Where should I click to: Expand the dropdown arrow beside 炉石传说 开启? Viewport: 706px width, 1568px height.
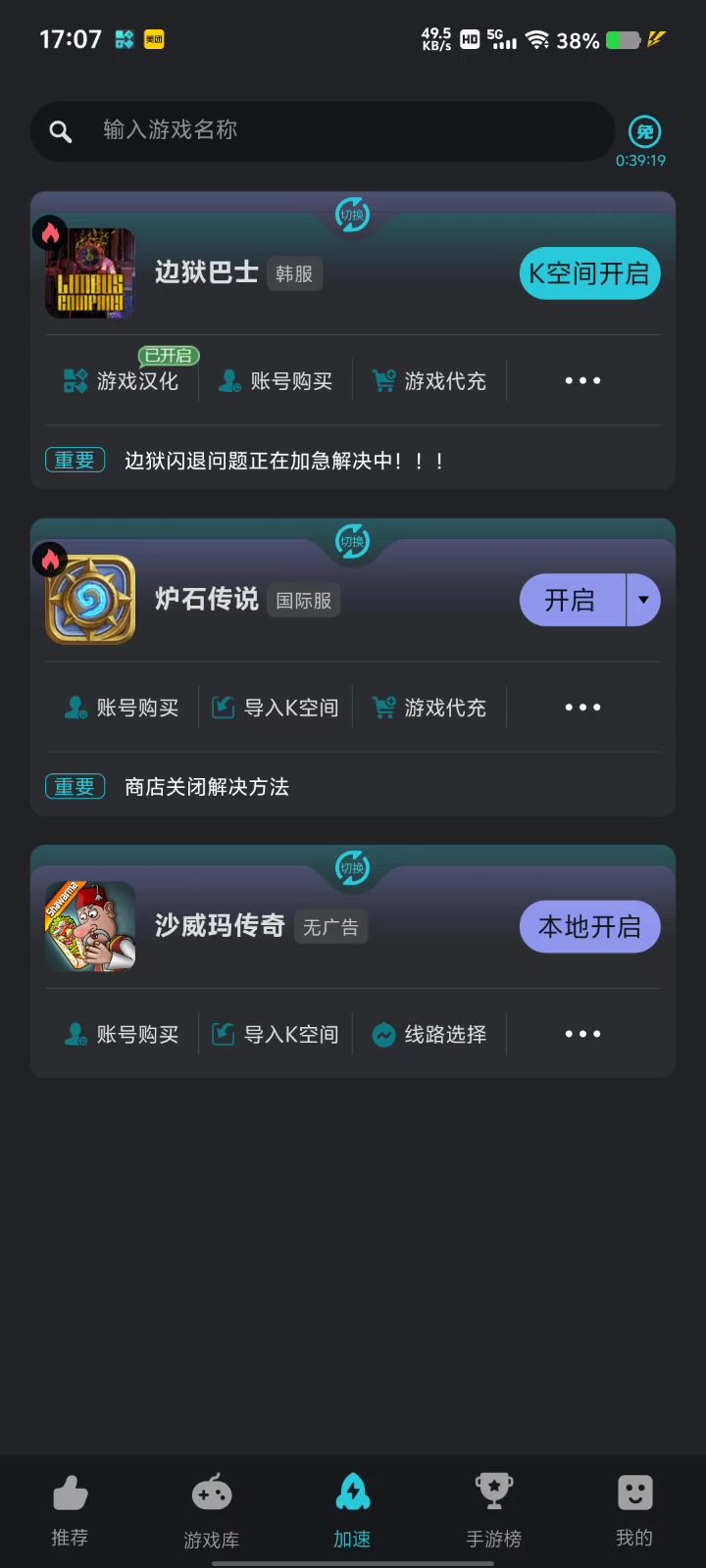pyautogui.click(x=643, y=600)
